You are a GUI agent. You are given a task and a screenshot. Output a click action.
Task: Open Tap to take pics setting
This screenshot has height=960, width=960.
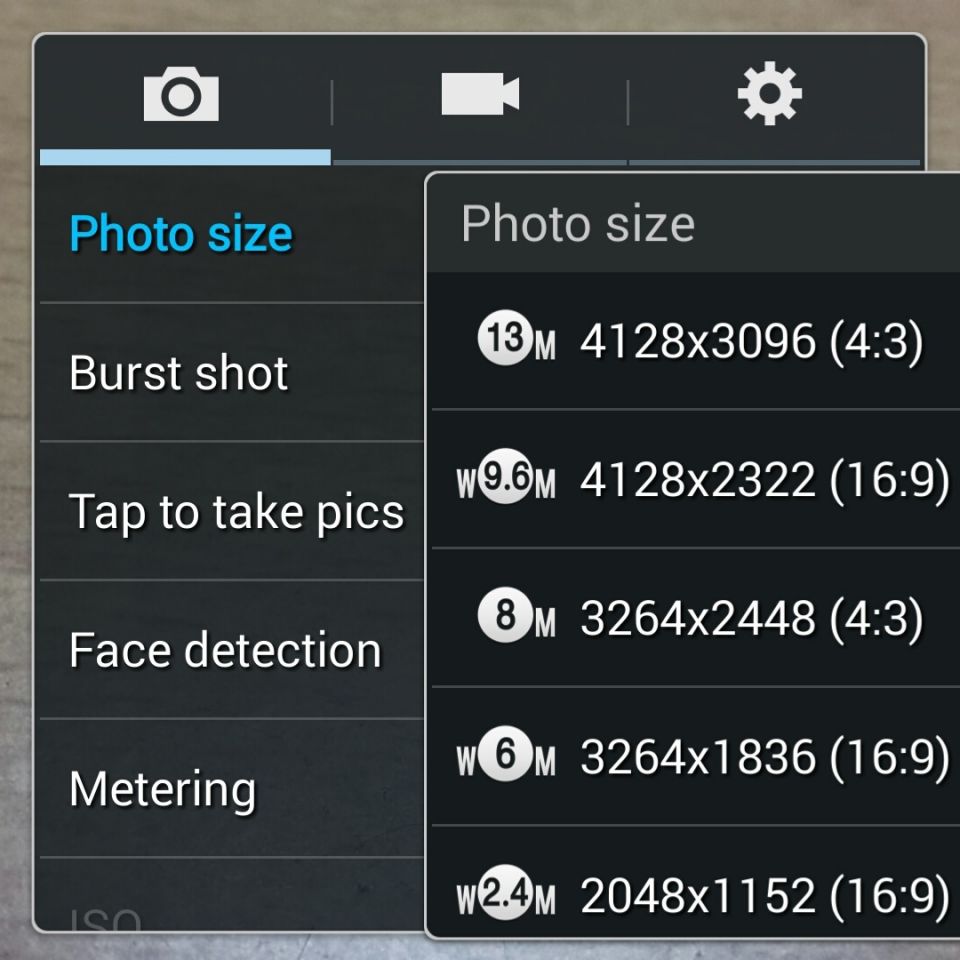[x=236, y=512]
